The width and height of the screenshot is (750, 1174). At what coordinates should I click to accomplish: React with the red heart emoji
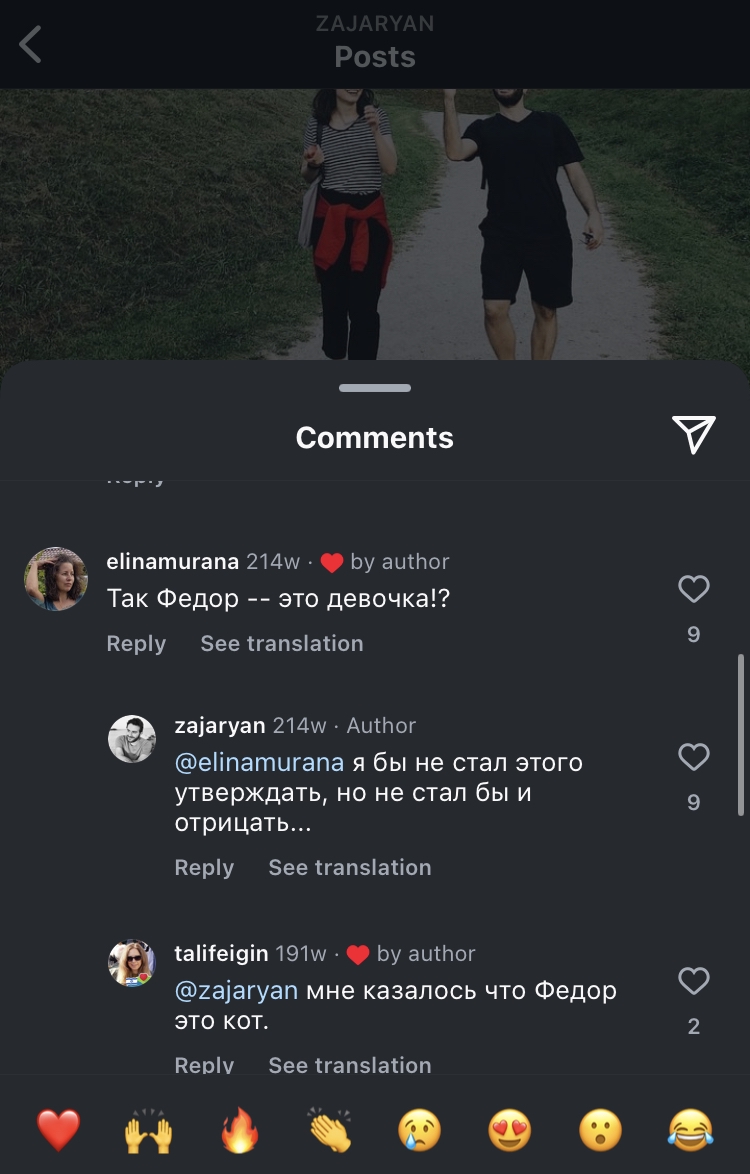pyautogui.click(x=58, y=1131)
